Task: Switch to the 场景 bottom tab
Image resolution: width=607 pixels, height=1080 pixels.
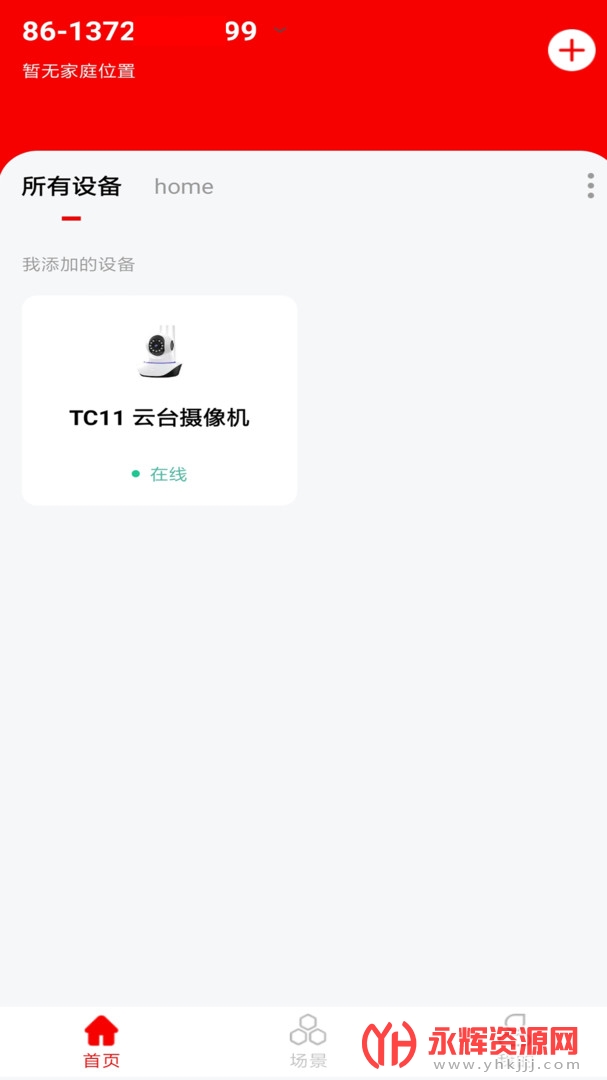Action: 308,1042
